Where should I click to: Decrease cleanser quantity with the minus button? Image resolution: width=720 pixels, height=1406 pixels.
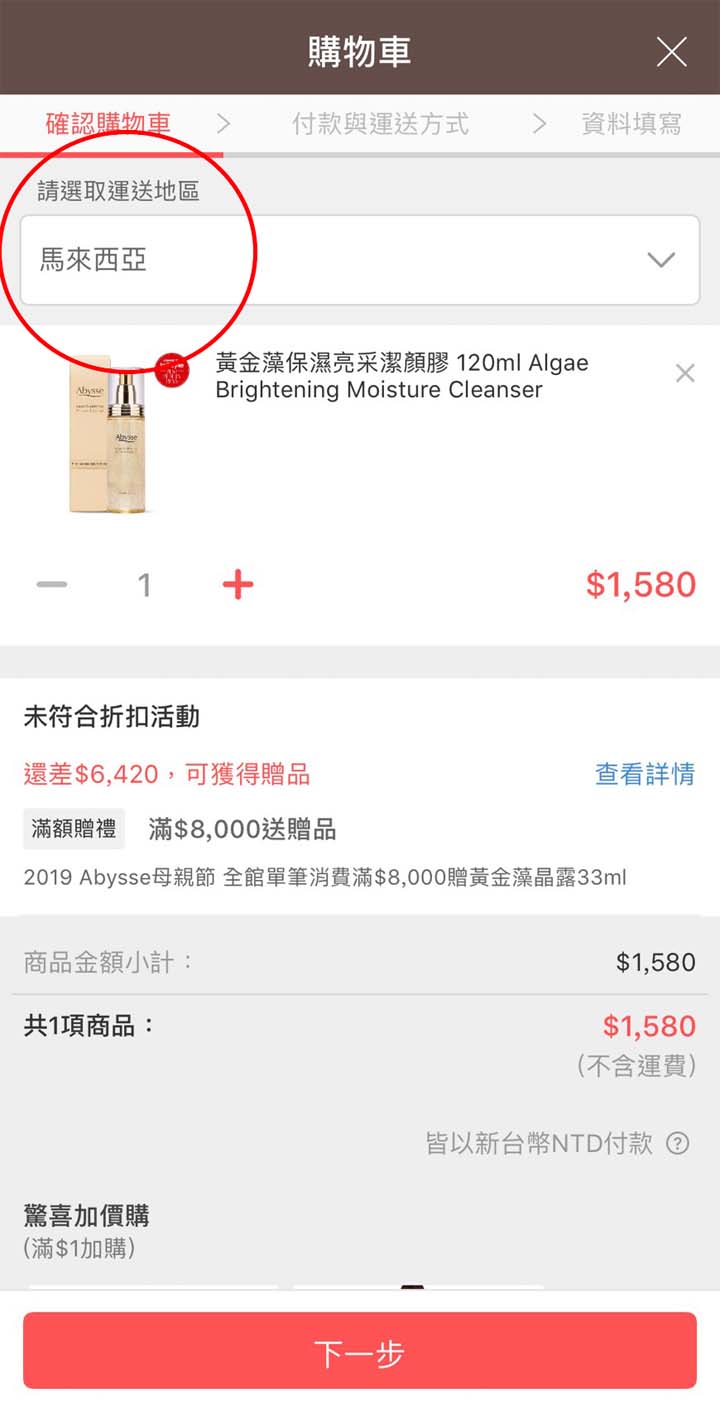tap(52, 584)
